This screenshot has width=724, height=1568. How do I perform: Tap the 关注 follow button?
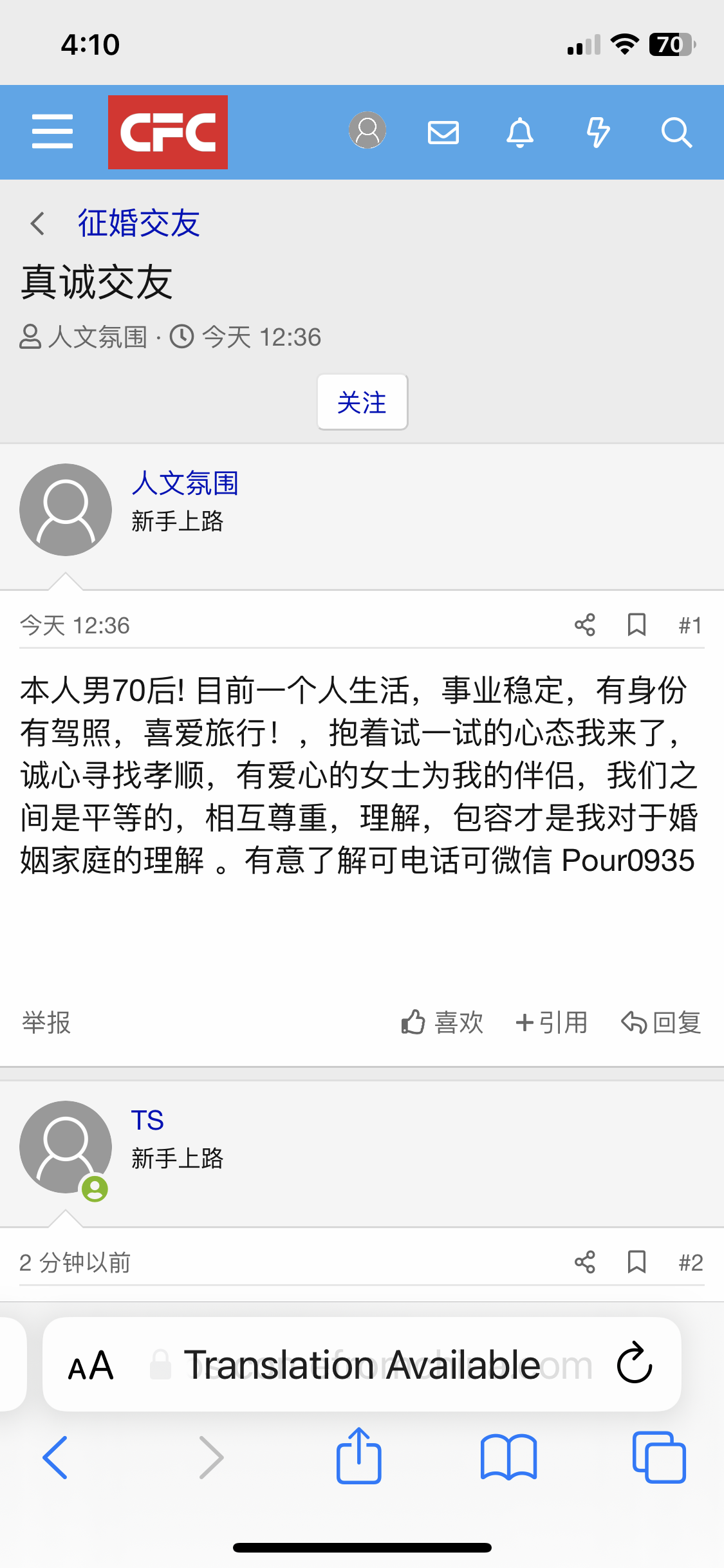(362, 402)
